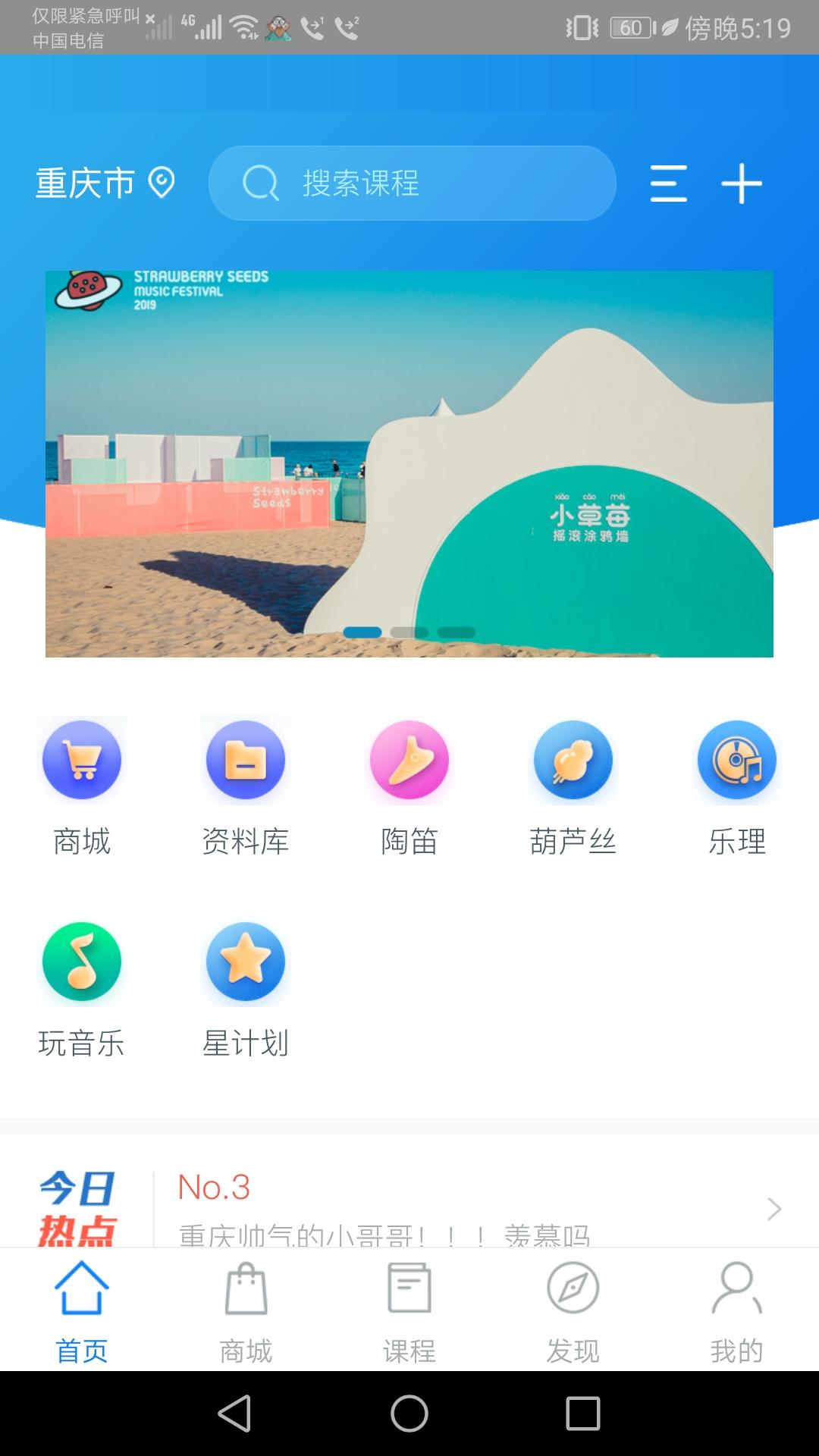Open the 星计划 star plan icon
The image size is (819, 1456).
tap(245, 962)
